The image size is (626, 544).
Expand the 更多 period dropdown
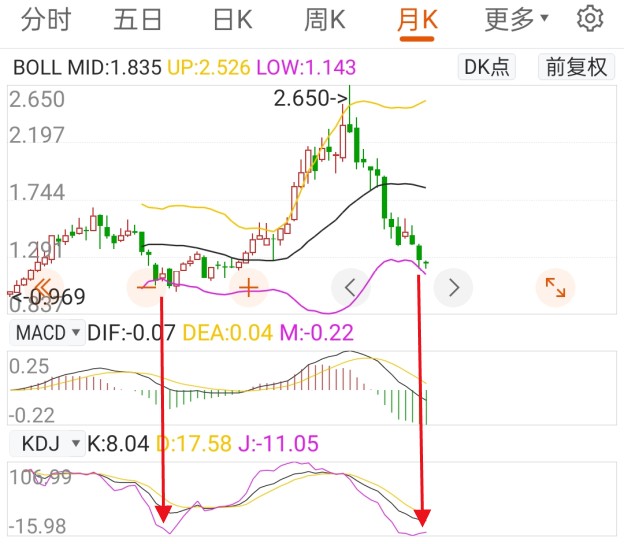[x=516, y=20]
